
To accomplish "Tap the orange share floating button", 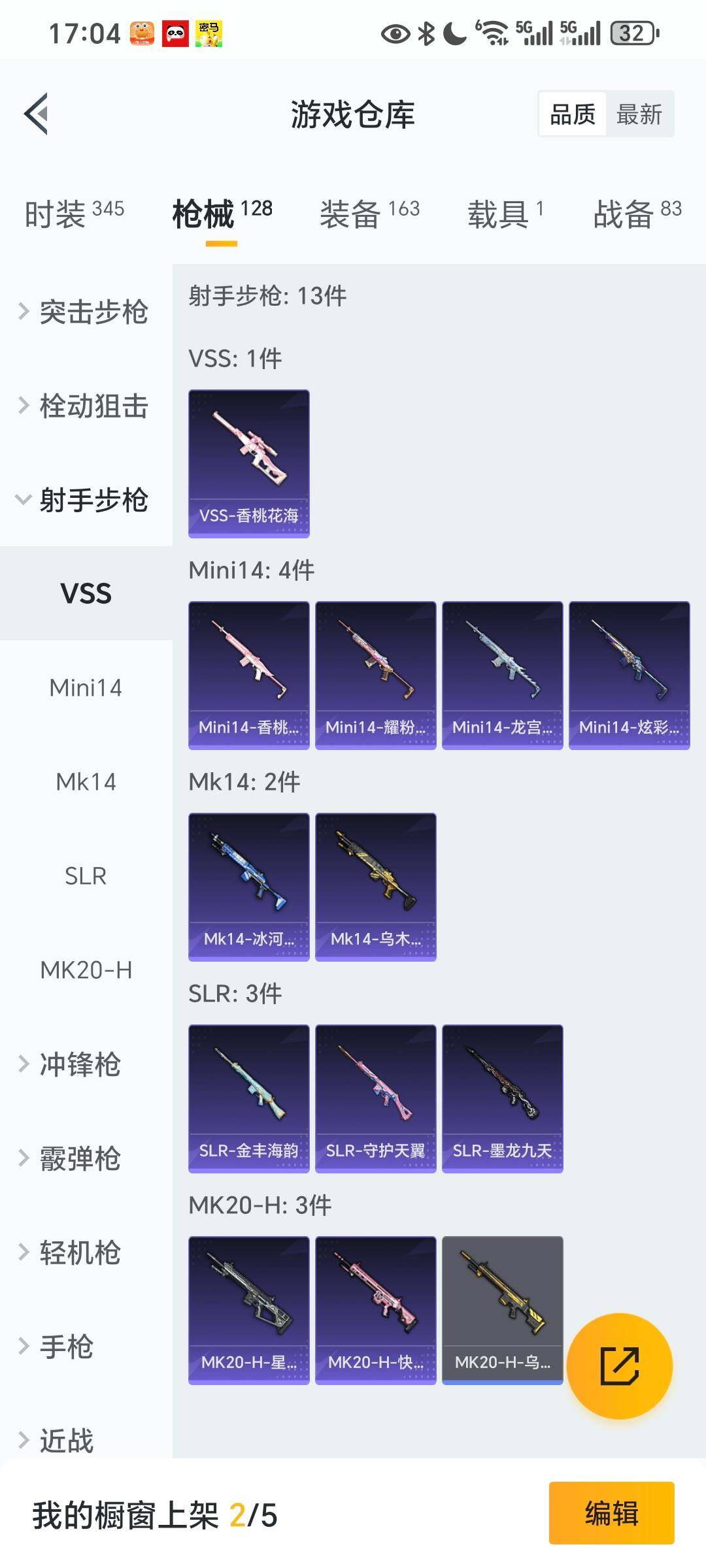I will point(619,1366).
